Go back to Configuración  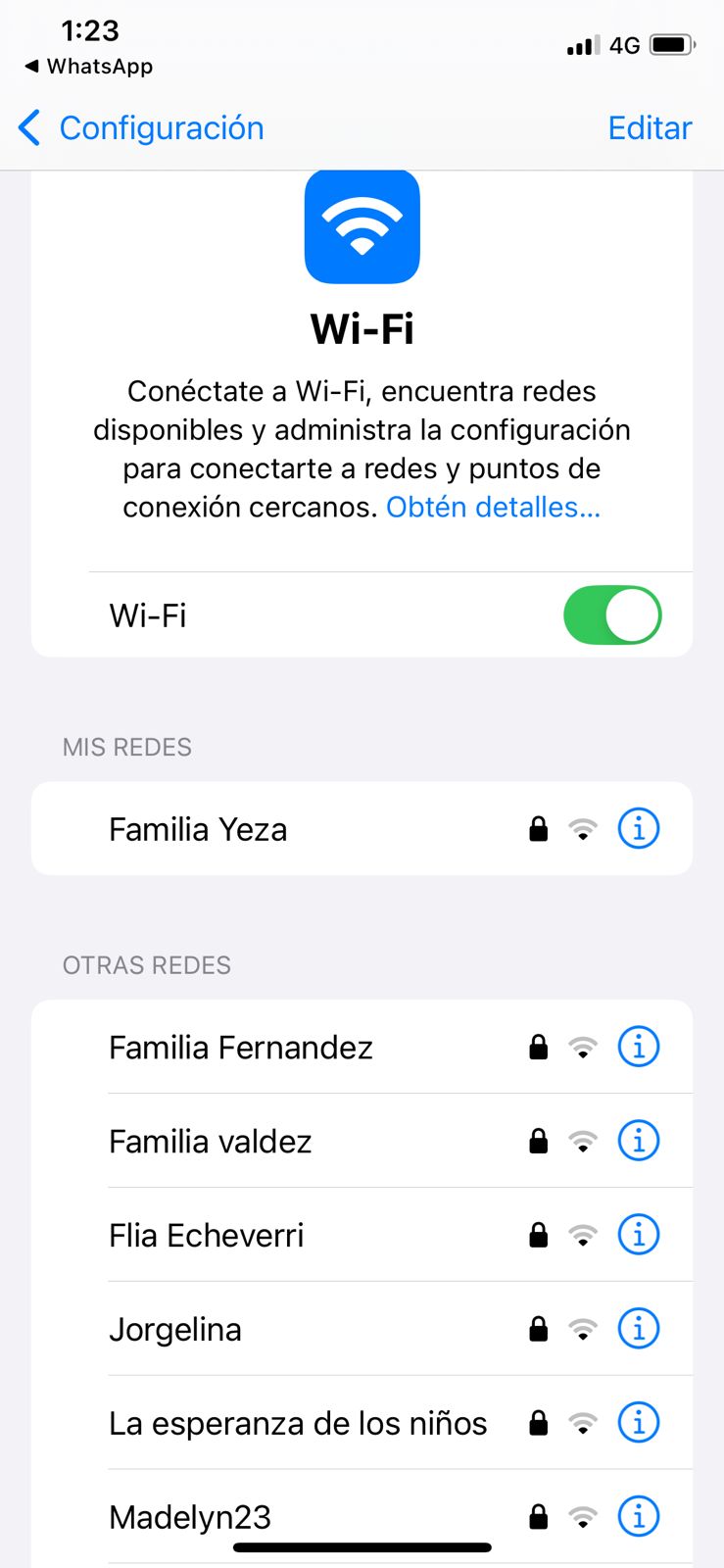[x=142, y=128]
